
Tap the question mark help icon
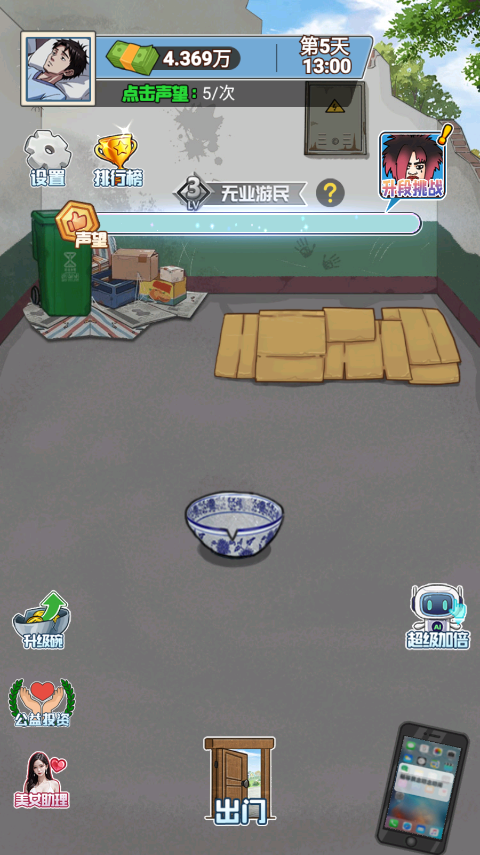click(x=330, y=193)
